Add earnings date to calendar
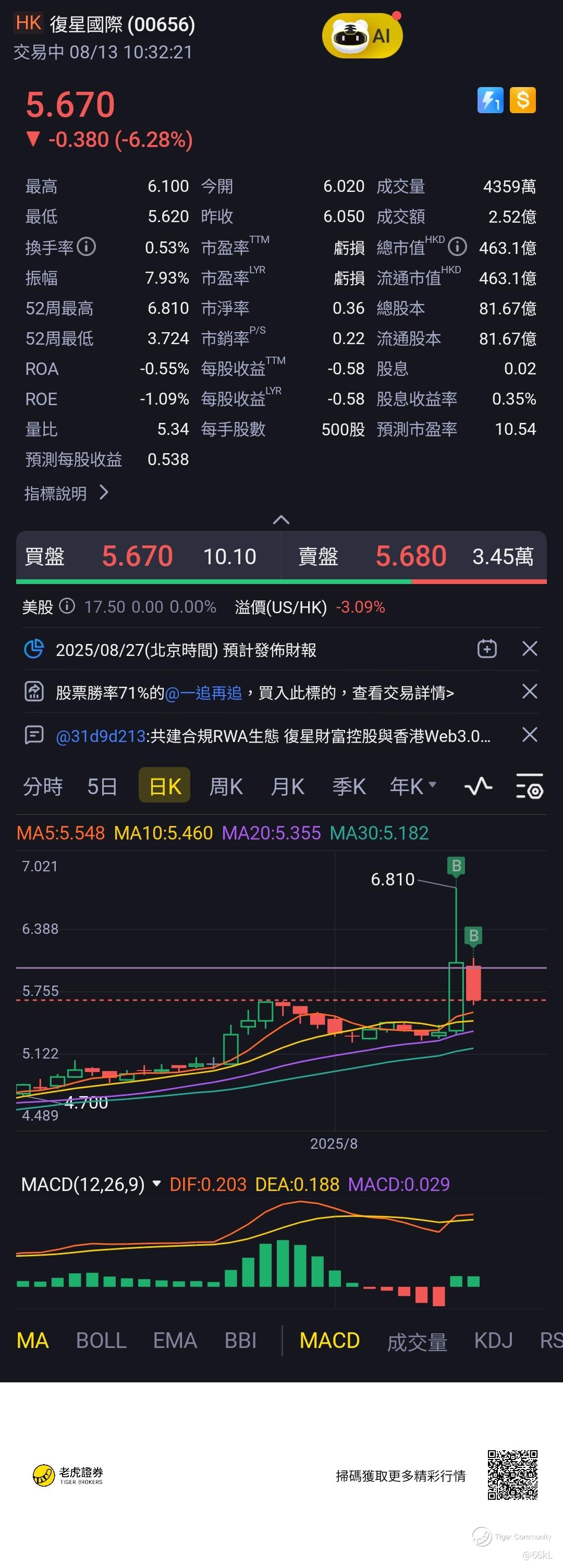The width and height of the screenshot is (563, 1568). (x=487, y=649)
